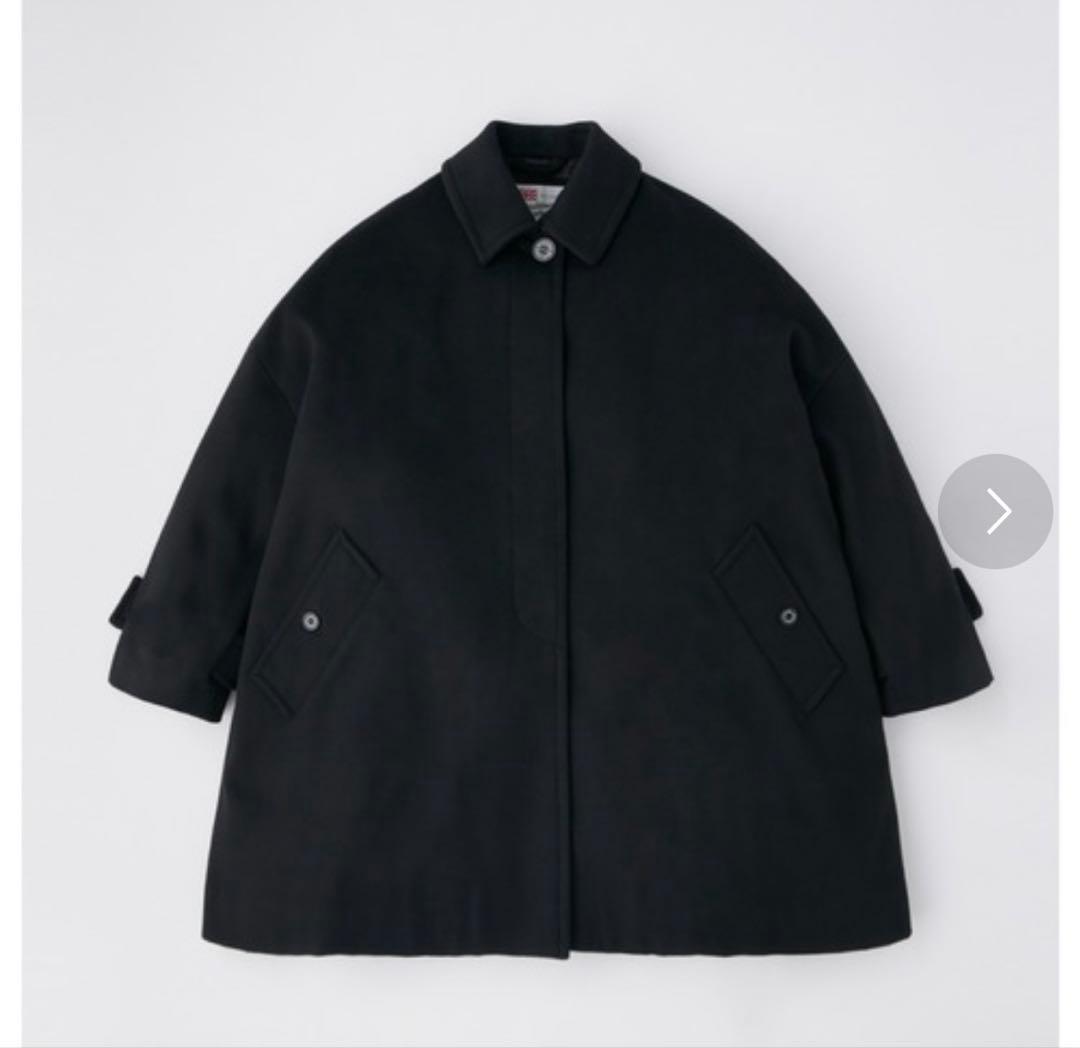Open the black coat product photo
The image size is (1080, 1048).
click(540, 540)
